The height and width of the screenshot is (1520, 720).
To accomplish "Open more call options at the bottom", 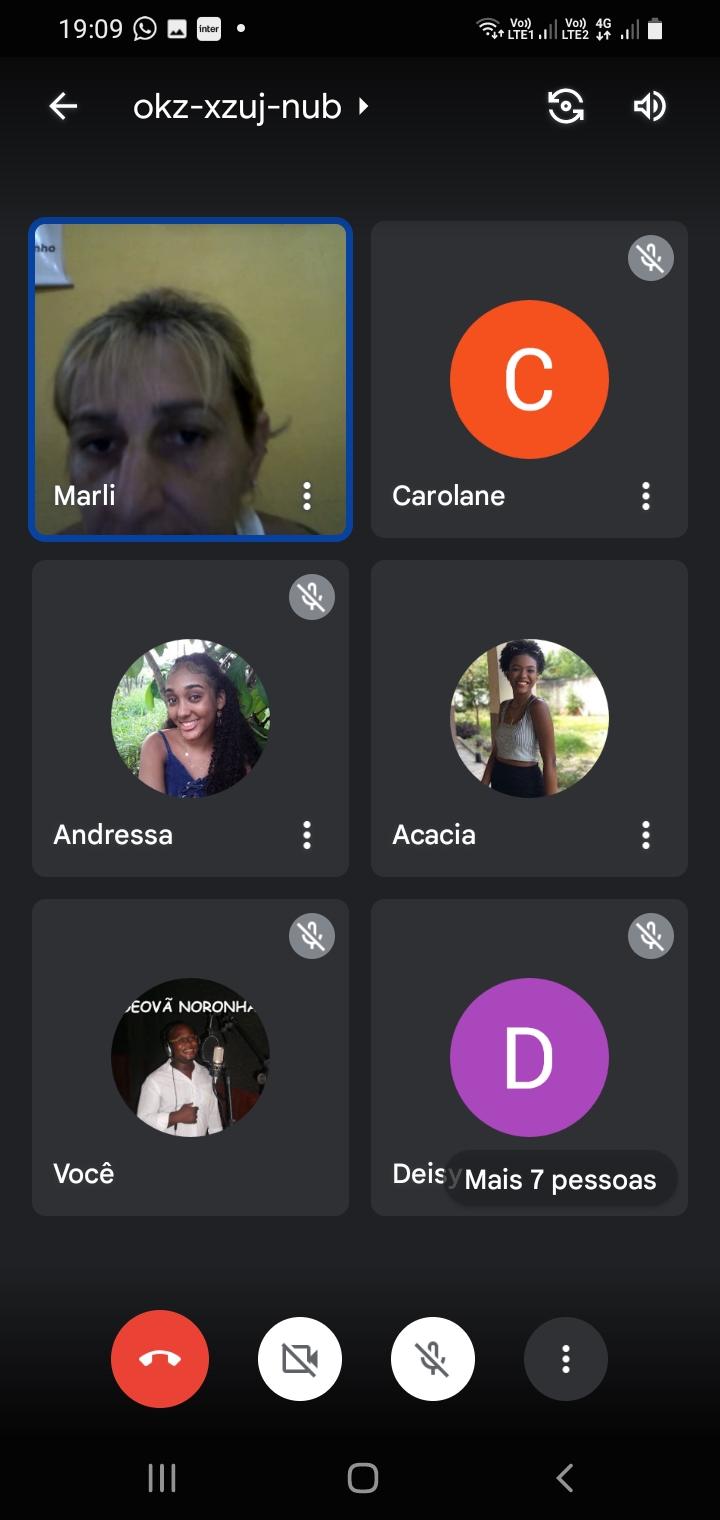I will pyautogui.click(x=566, y=1359).
